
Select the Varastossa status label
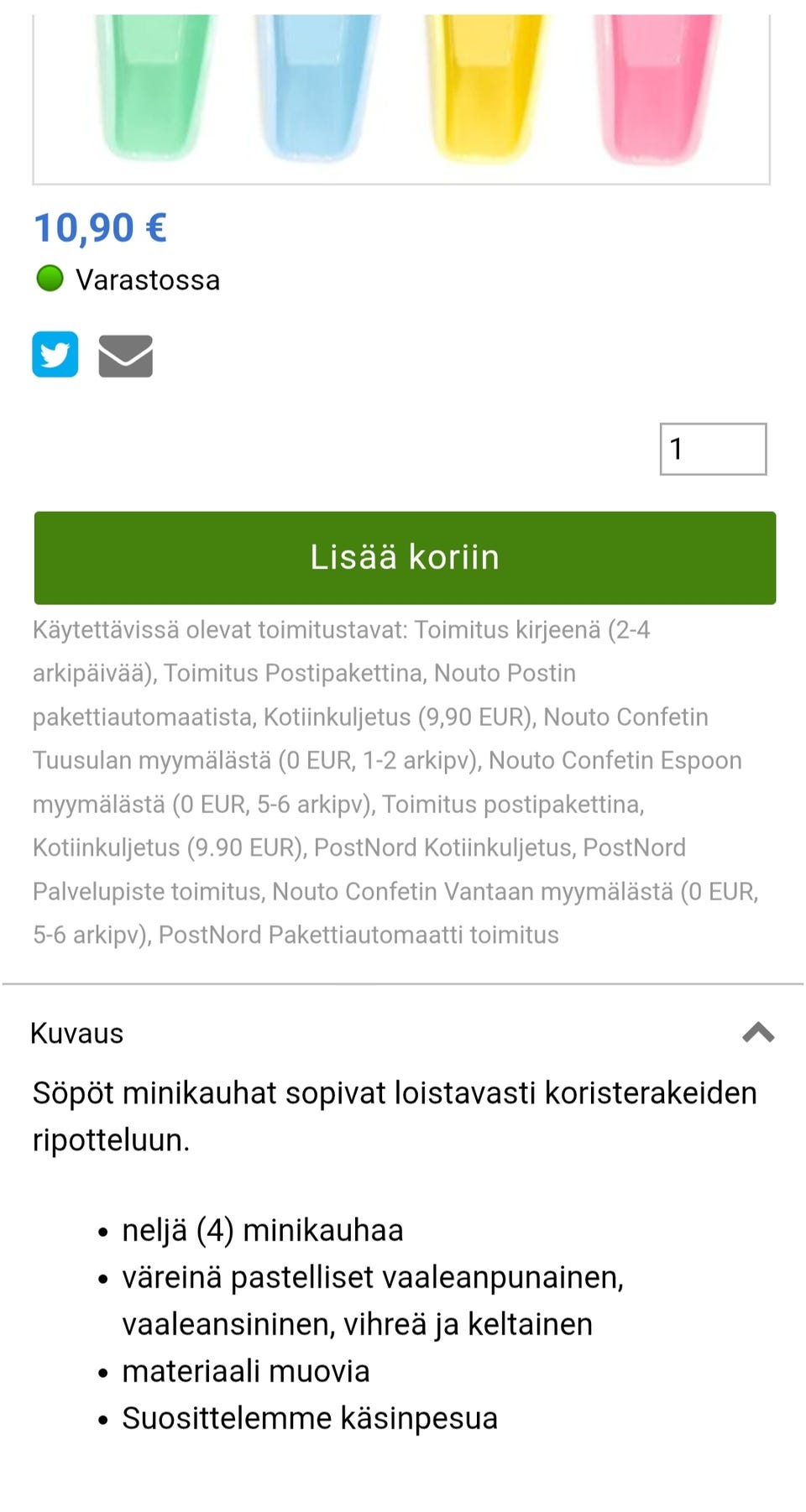pyautogui.click(x=147, y=279)
